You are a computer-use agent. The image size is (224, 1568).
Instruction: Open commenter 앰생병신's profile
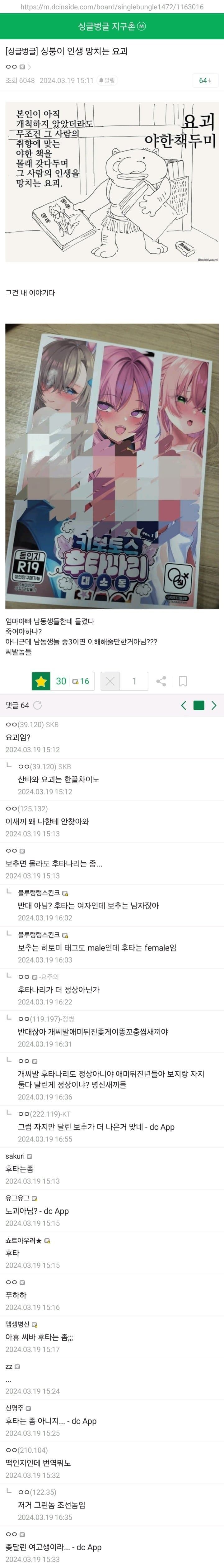tap(18, 1324)
